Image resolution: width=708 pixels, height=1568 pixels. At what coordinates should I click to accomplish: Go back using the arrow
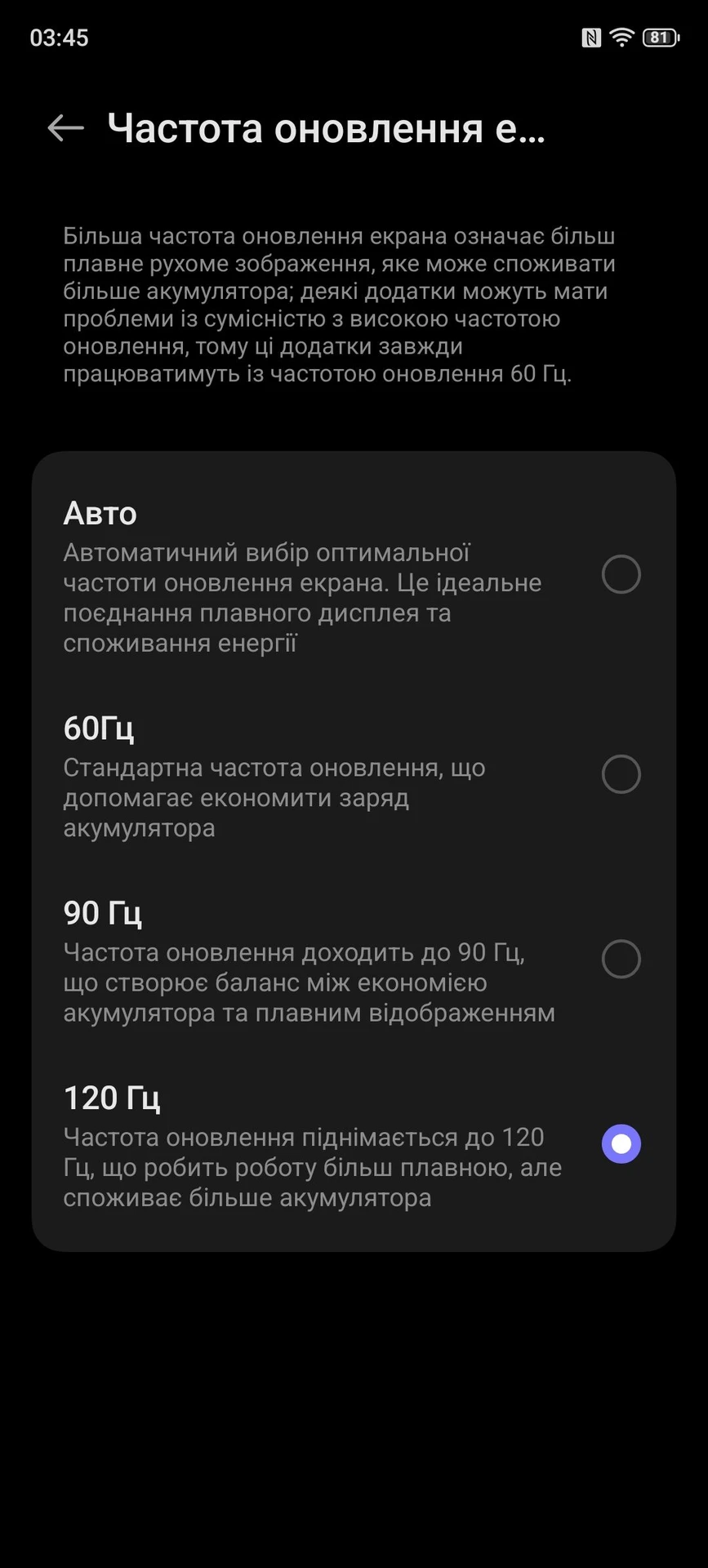65,128
